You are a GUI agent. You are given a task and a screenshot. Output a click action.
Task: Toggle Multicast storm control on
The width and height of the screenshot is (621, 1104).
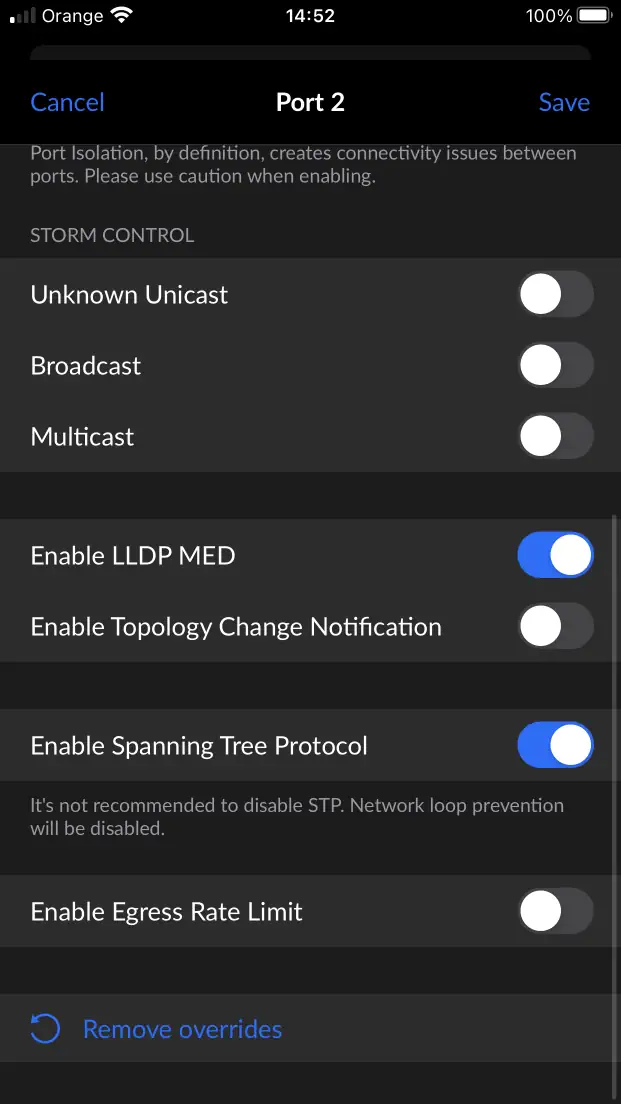pyautogui.click(x=555, y=437)
